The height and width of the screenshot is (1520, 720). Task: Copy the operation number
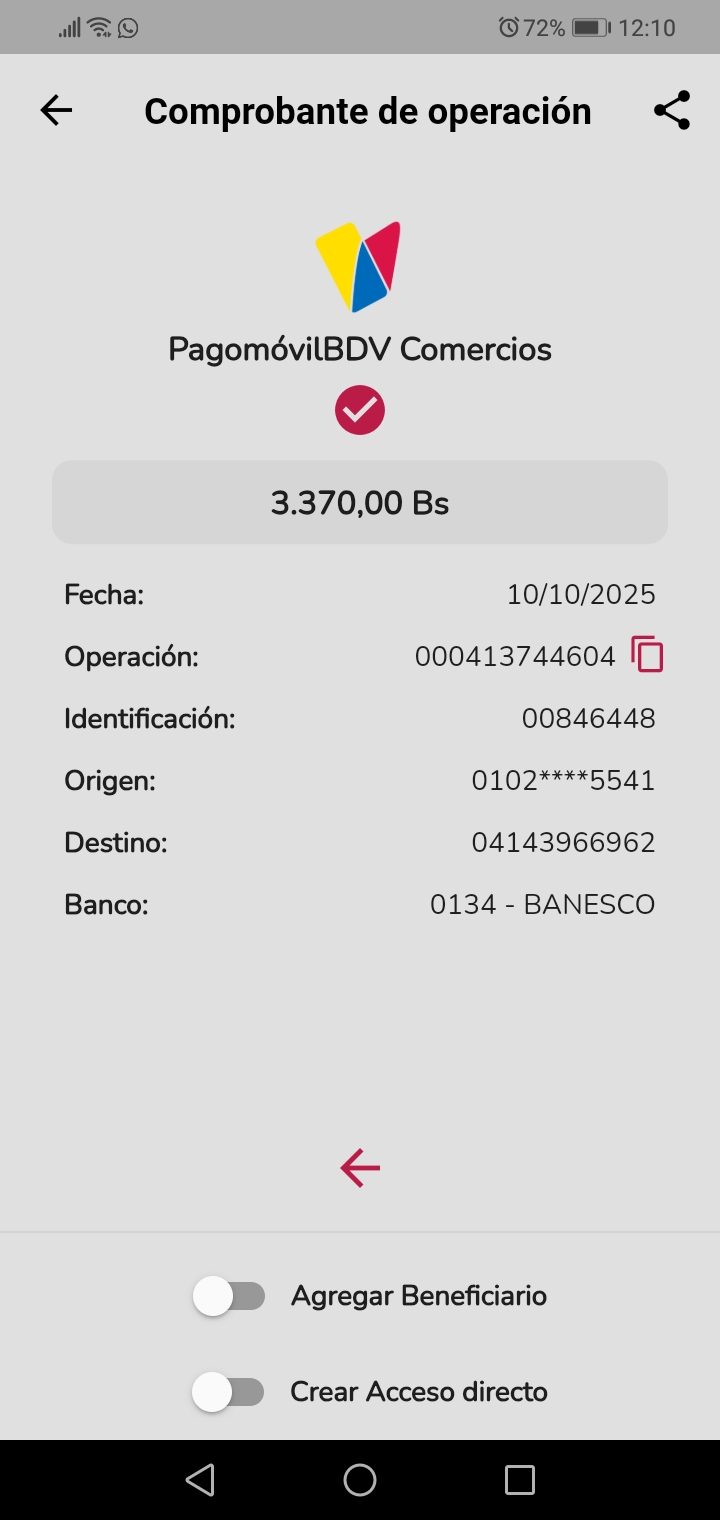click(x=647, y=655)
